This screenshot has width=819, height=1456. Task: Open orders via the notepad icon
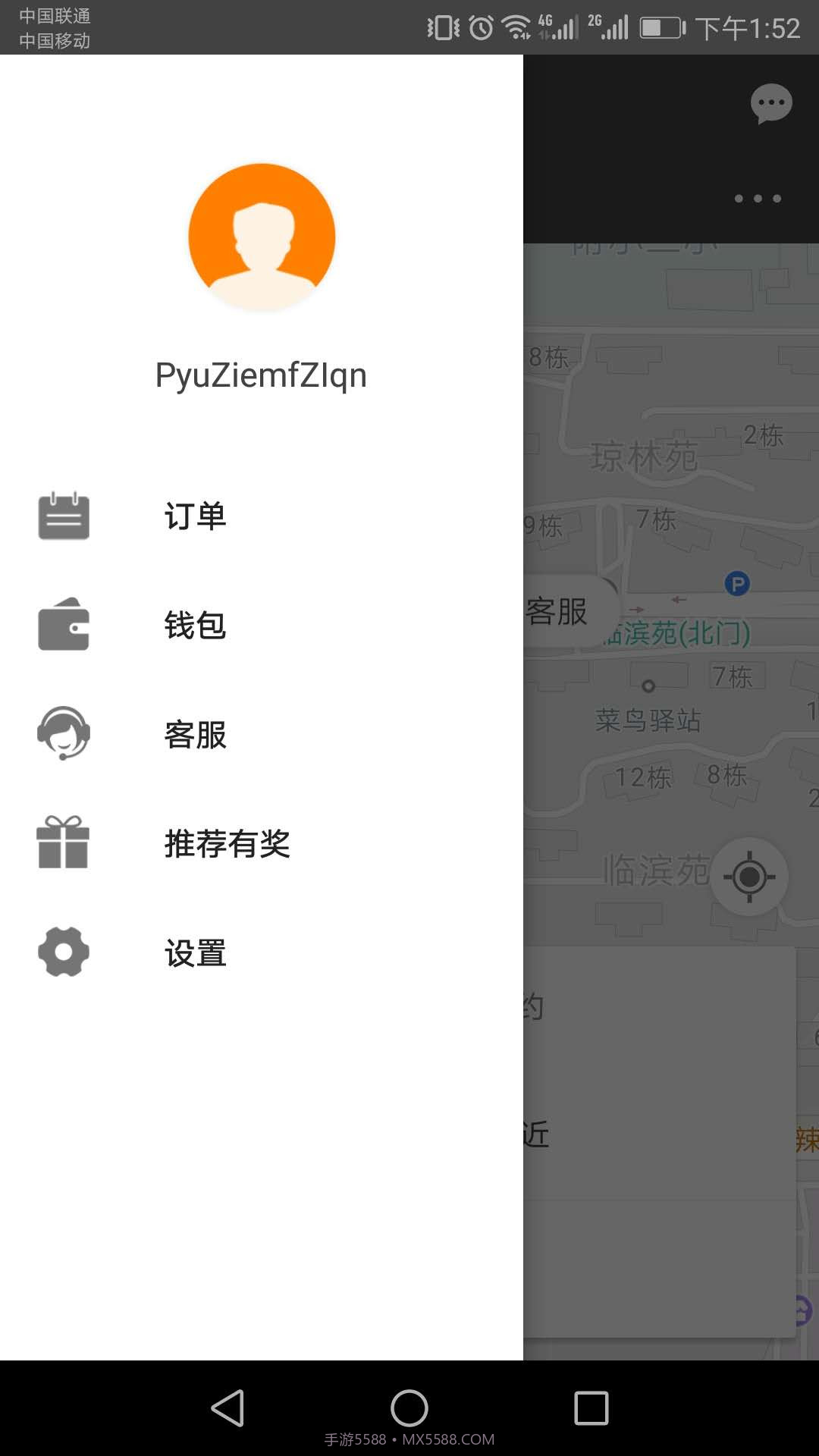pos(63,516)
